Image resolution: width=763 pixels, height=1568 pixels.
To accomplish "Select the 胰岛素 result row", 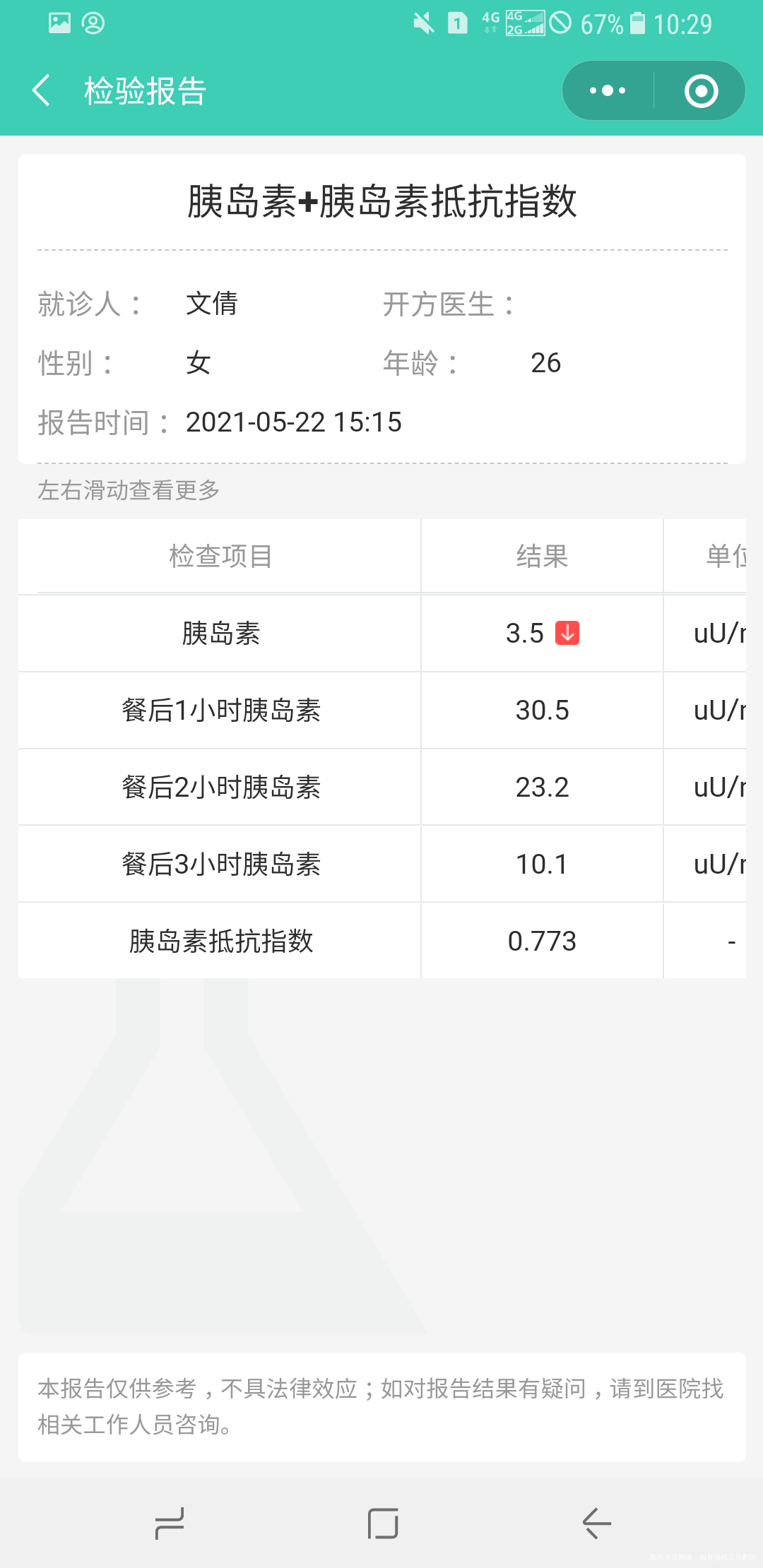I will 219,633.
